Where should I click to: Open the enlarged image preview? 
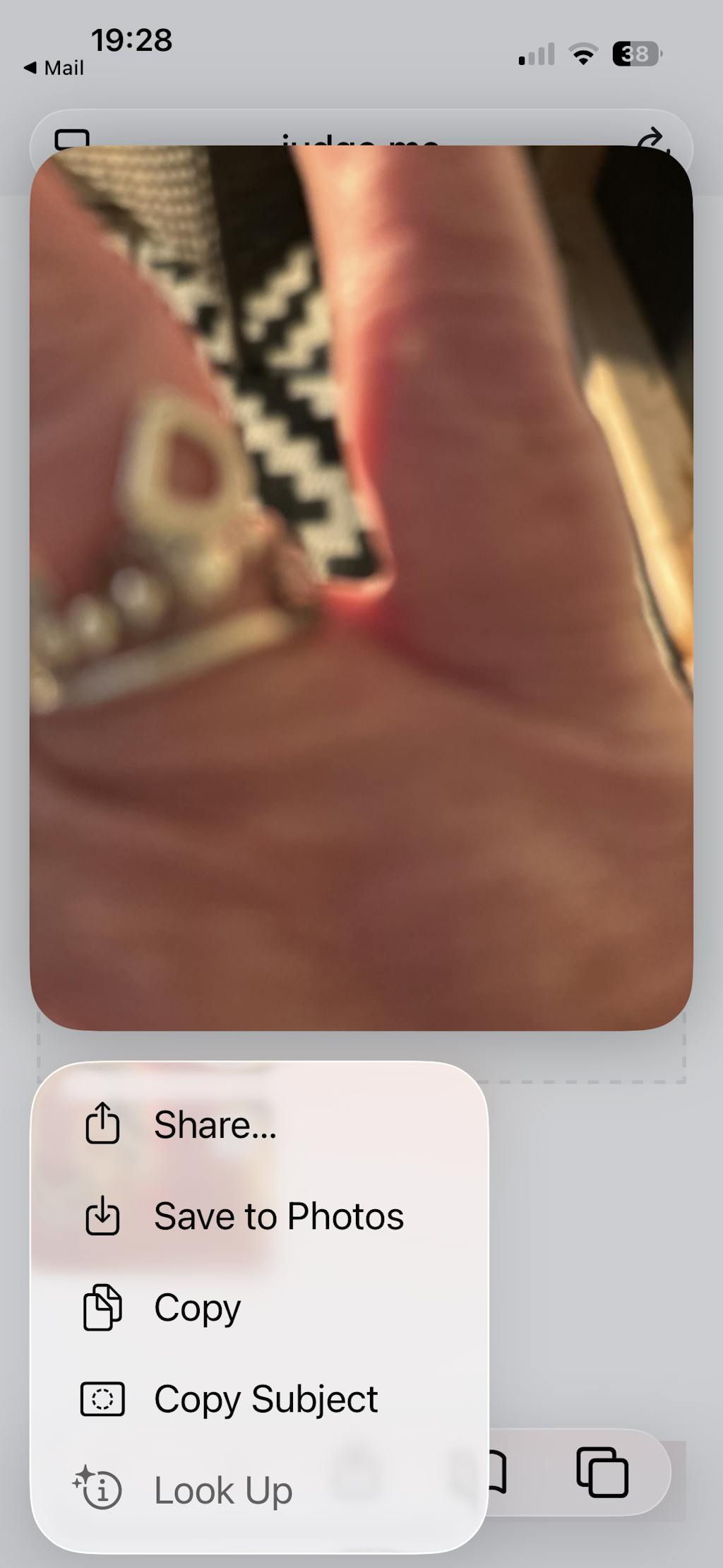361,586
